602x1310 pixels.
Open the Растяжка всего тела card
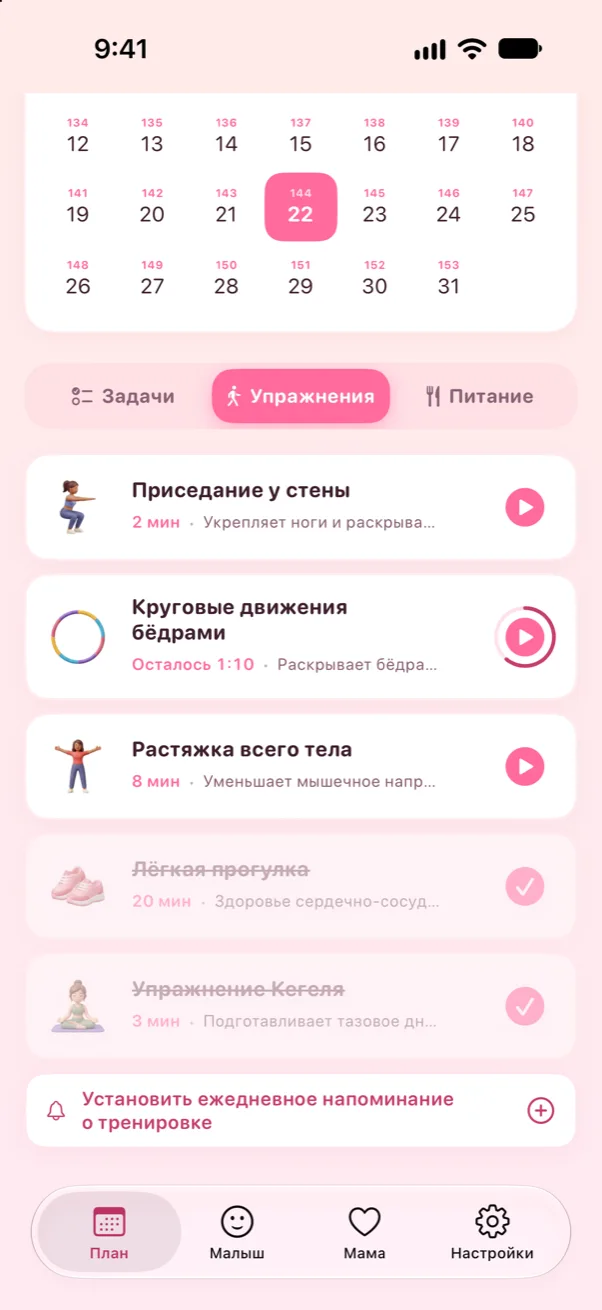[x=301, y=767]
